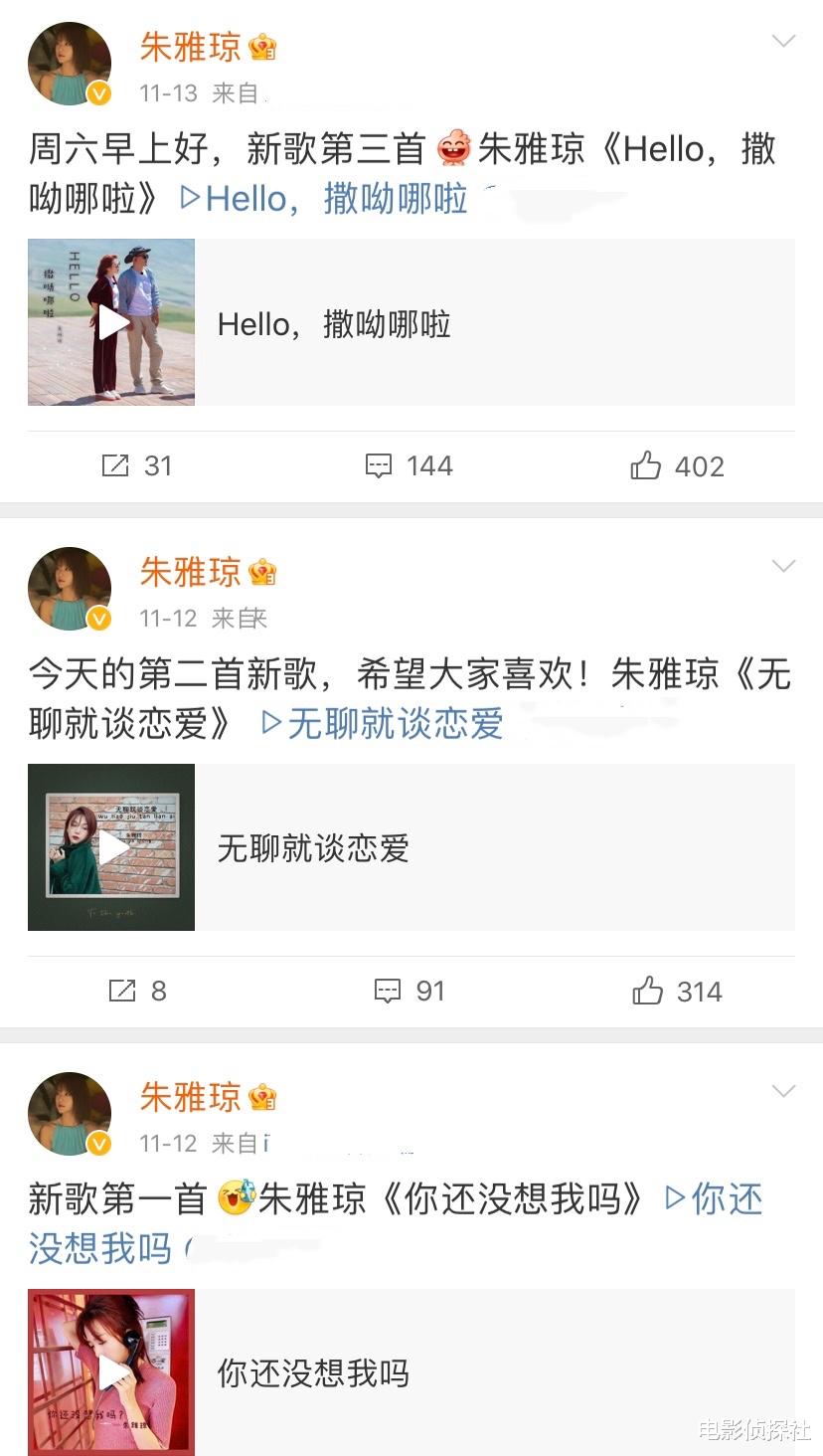823x1456 pixels.
Task: Click the yellow V verification badge on top avatar
Action: coord(97,92)
